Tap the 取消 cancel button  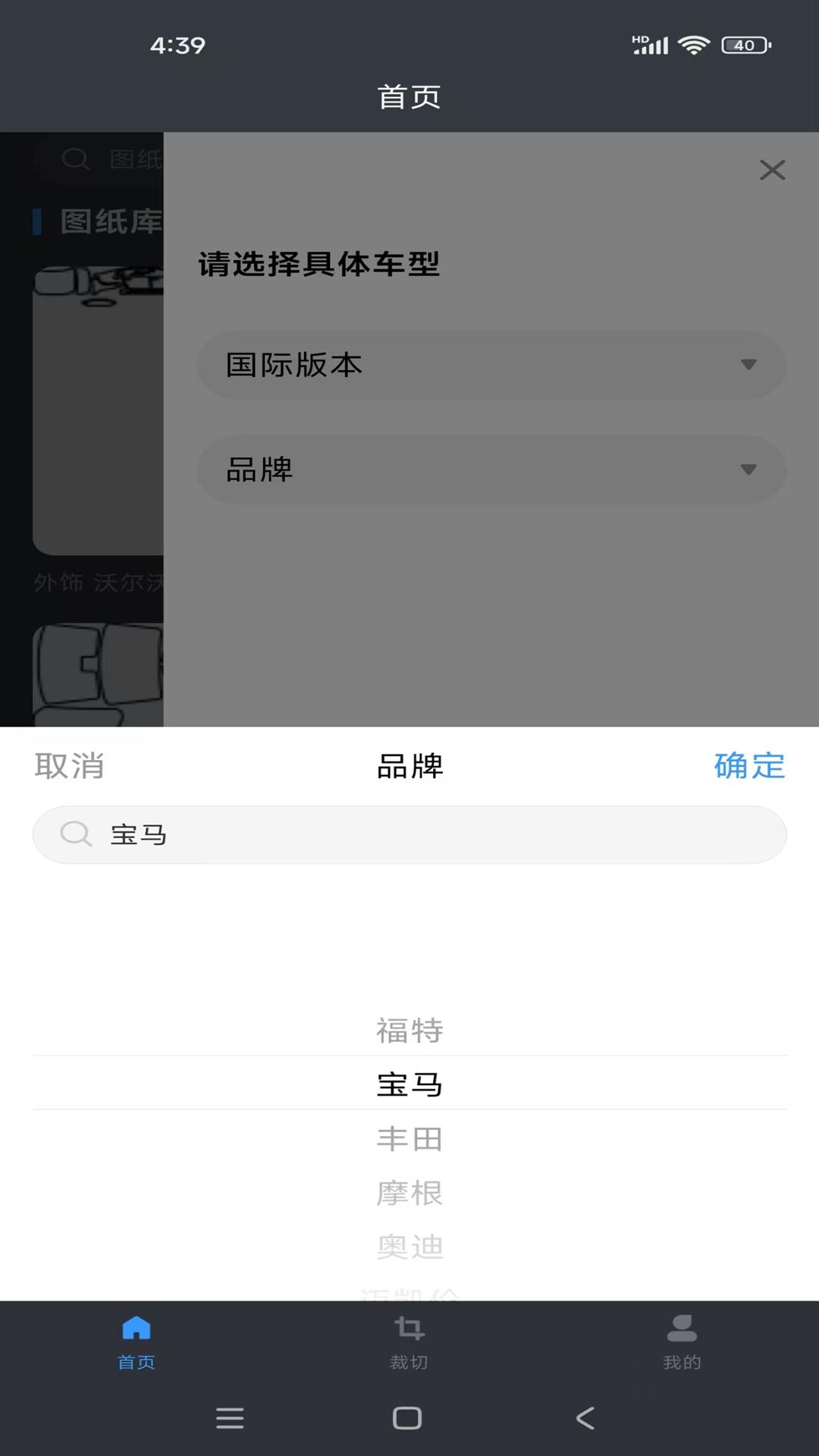point(69,767)
